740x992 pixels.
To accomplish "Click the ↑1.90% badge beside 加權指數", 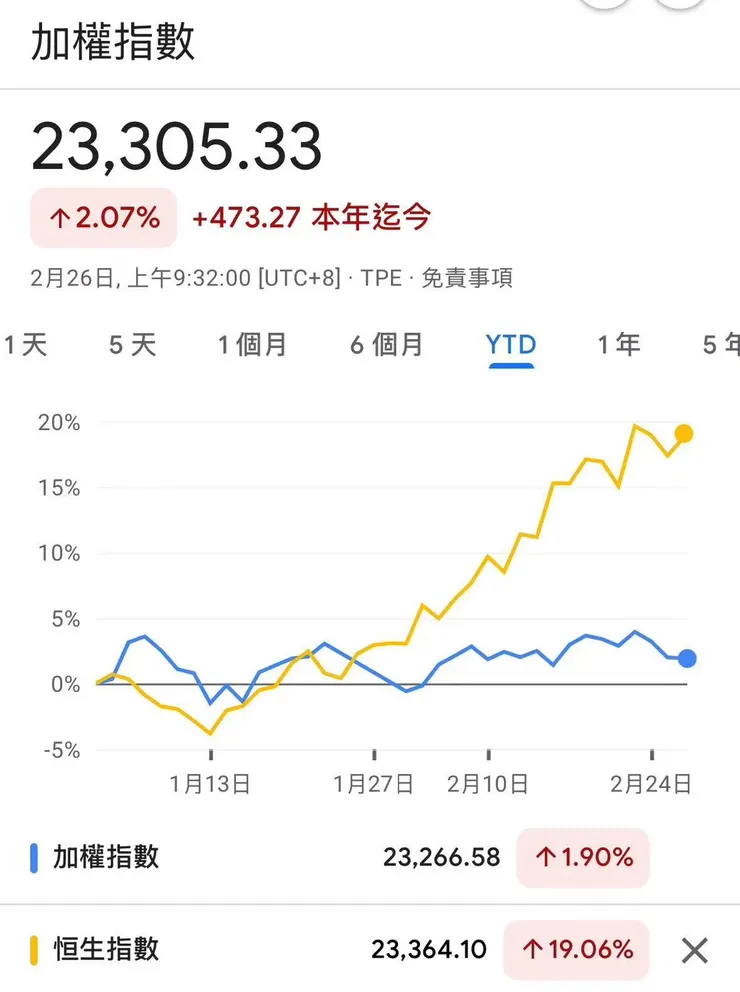I will (583, 857).
